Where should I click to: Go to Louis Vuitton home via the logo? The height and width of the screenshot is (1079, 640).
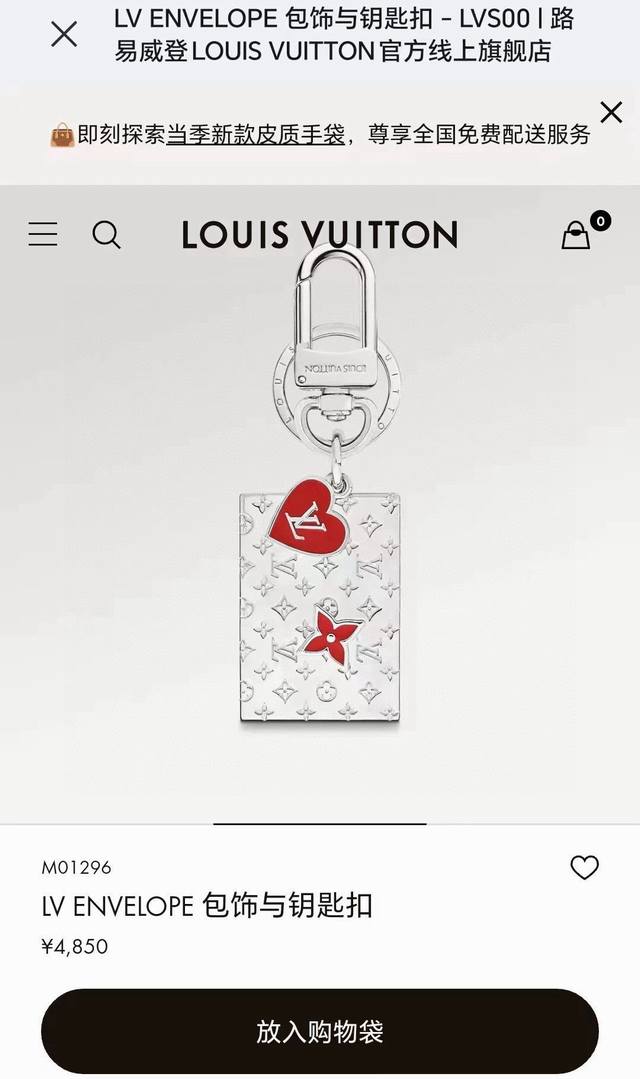click(x=320, y=235)
